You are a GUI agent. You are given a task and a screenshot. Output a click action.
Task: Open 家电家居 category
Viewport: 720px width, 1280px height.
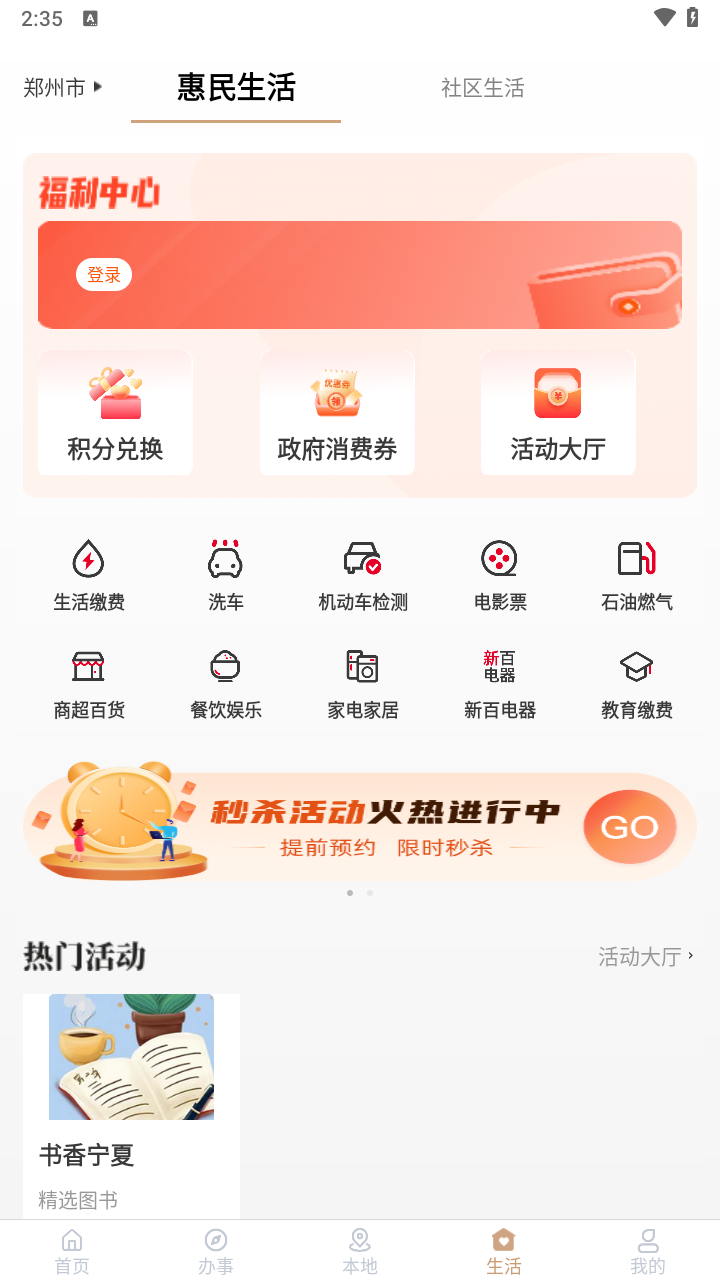[363, 683]
